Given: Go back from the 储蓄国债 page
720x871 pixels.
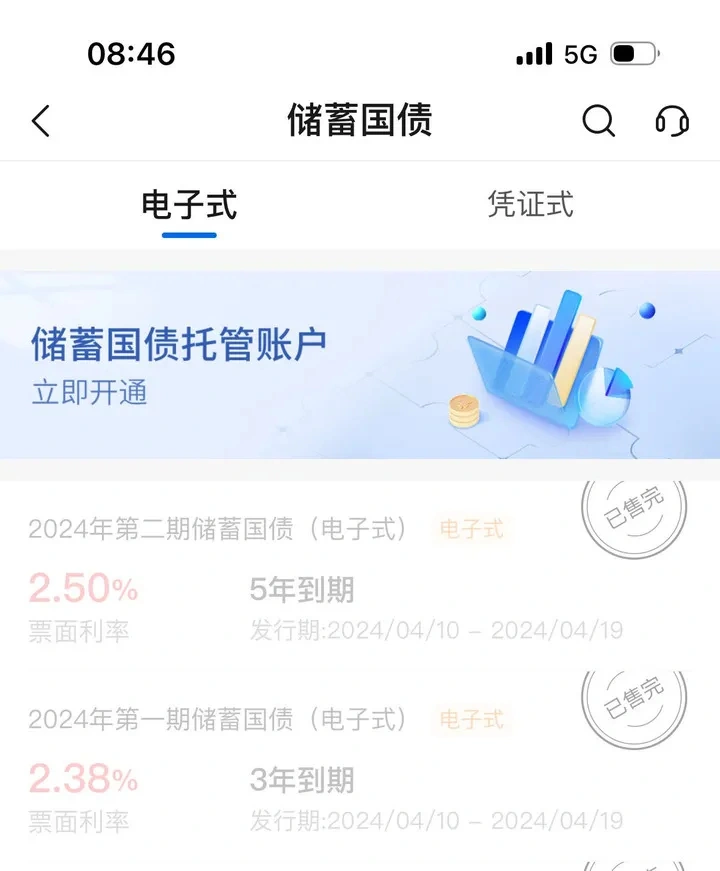Looking at the screenshot, I should (41, 122).
